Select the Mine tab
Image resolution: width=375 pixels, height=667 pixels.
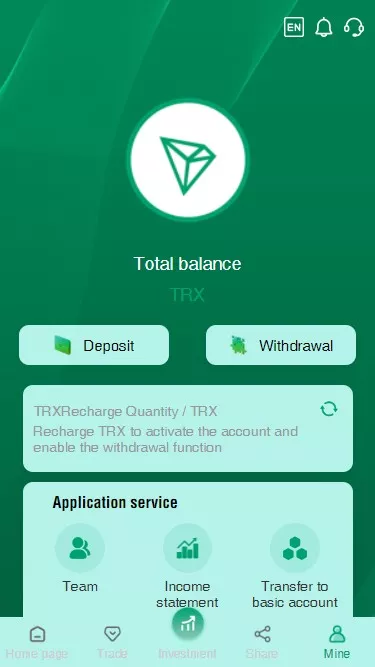[337, 642]
